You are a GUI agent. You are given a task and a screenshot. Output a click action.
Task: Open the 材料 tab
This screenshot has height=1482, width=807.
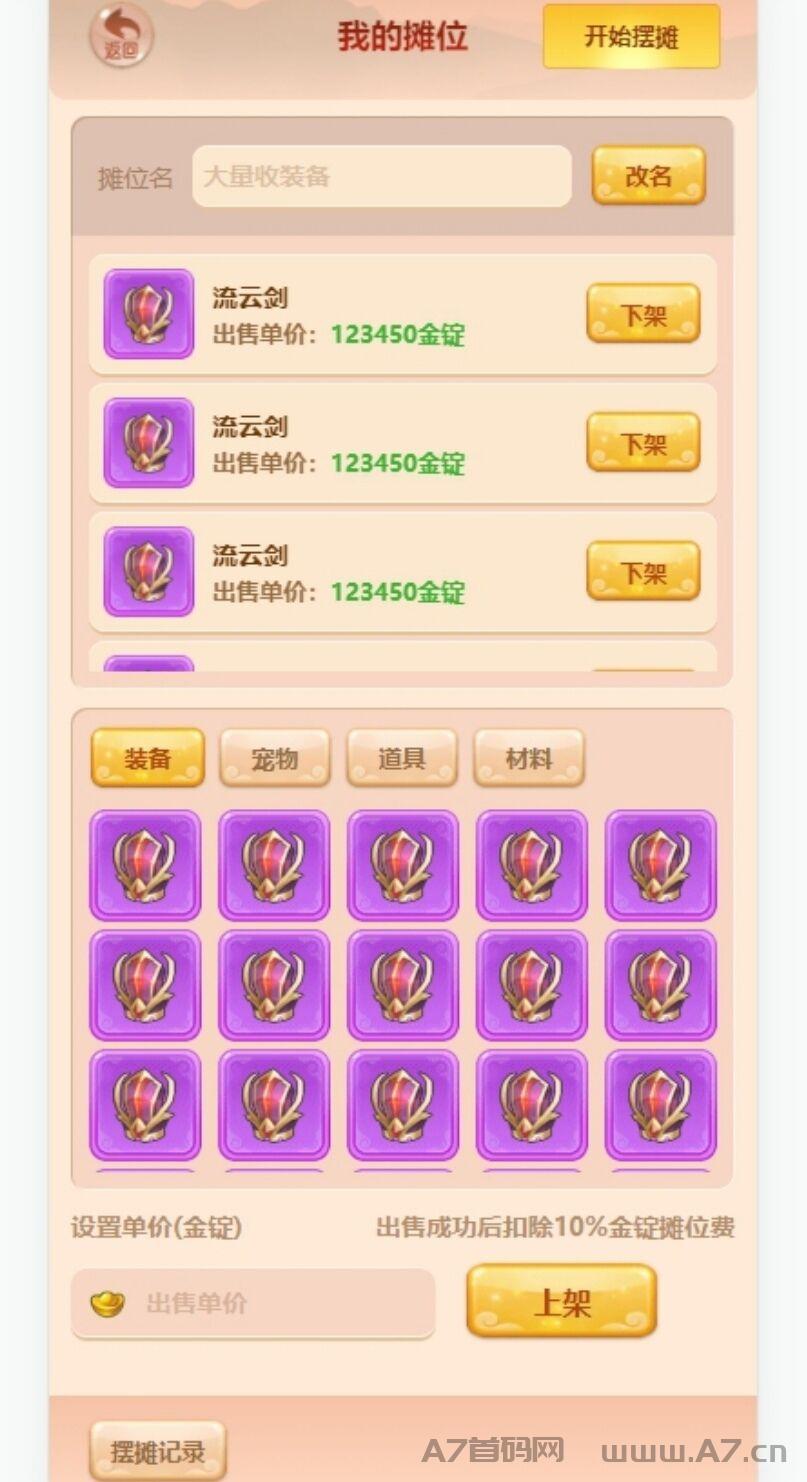coord(528,758)
